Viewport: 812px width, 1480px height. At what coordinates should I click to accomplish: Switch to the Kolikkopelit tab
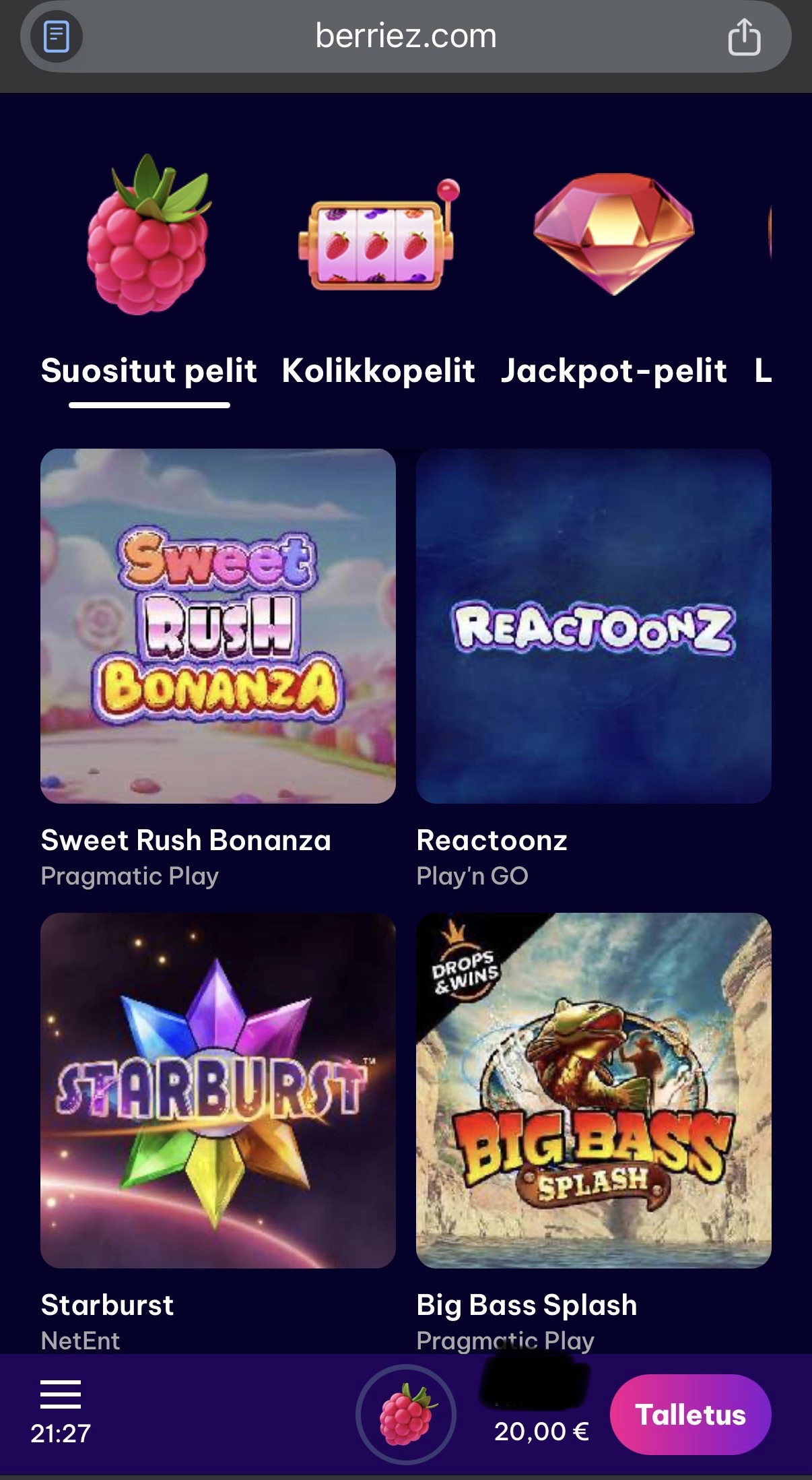(378, 371)
